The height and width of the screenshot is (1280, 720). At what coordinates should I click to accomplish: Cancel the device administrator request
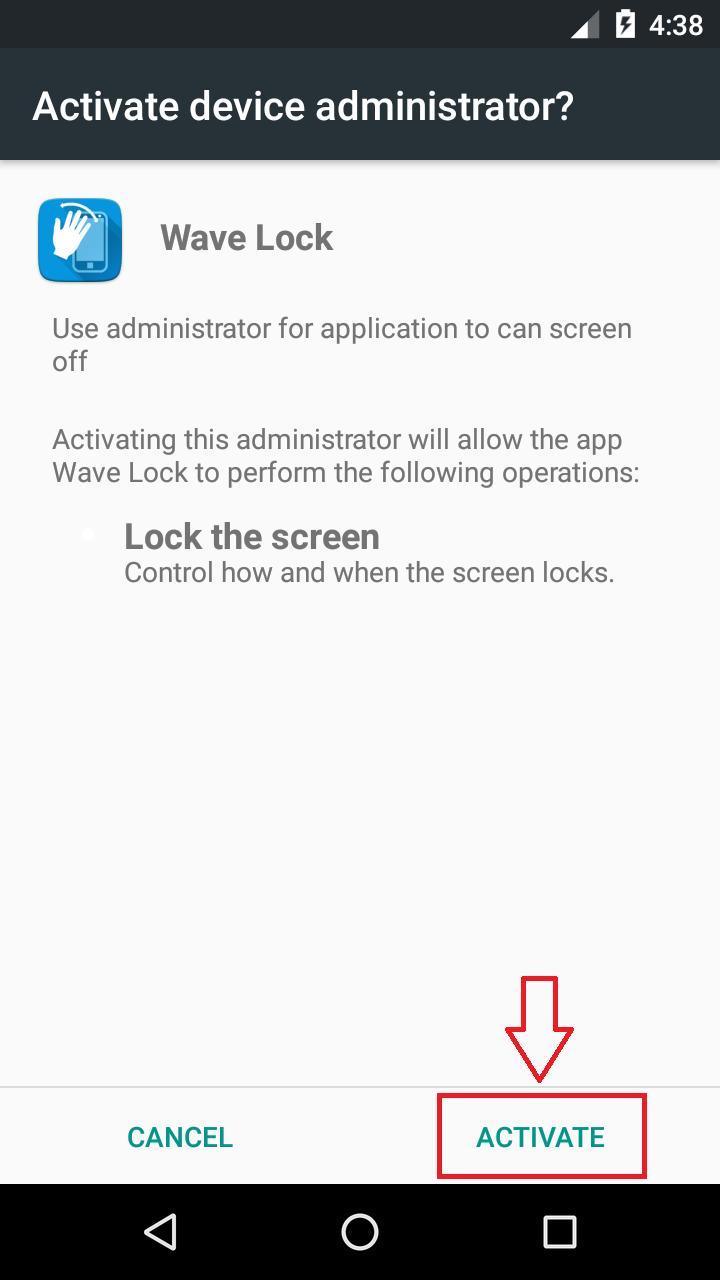[180, 1137]
